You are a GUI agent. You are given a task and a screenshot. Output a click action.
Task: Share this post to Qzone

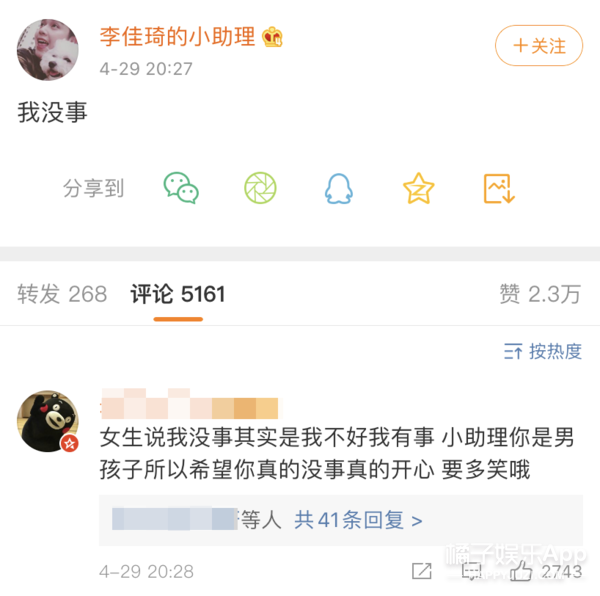[x=418, y=188]
